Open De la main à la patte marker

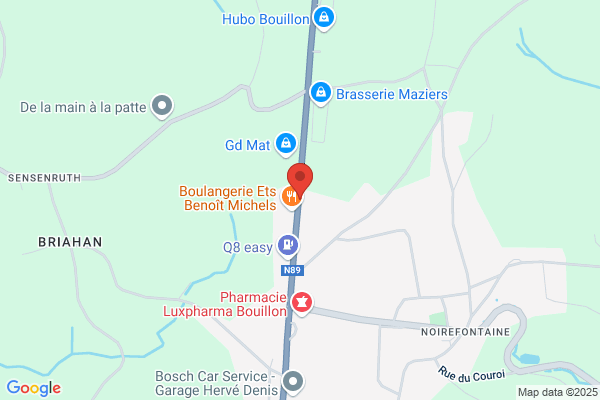point(162,106)
